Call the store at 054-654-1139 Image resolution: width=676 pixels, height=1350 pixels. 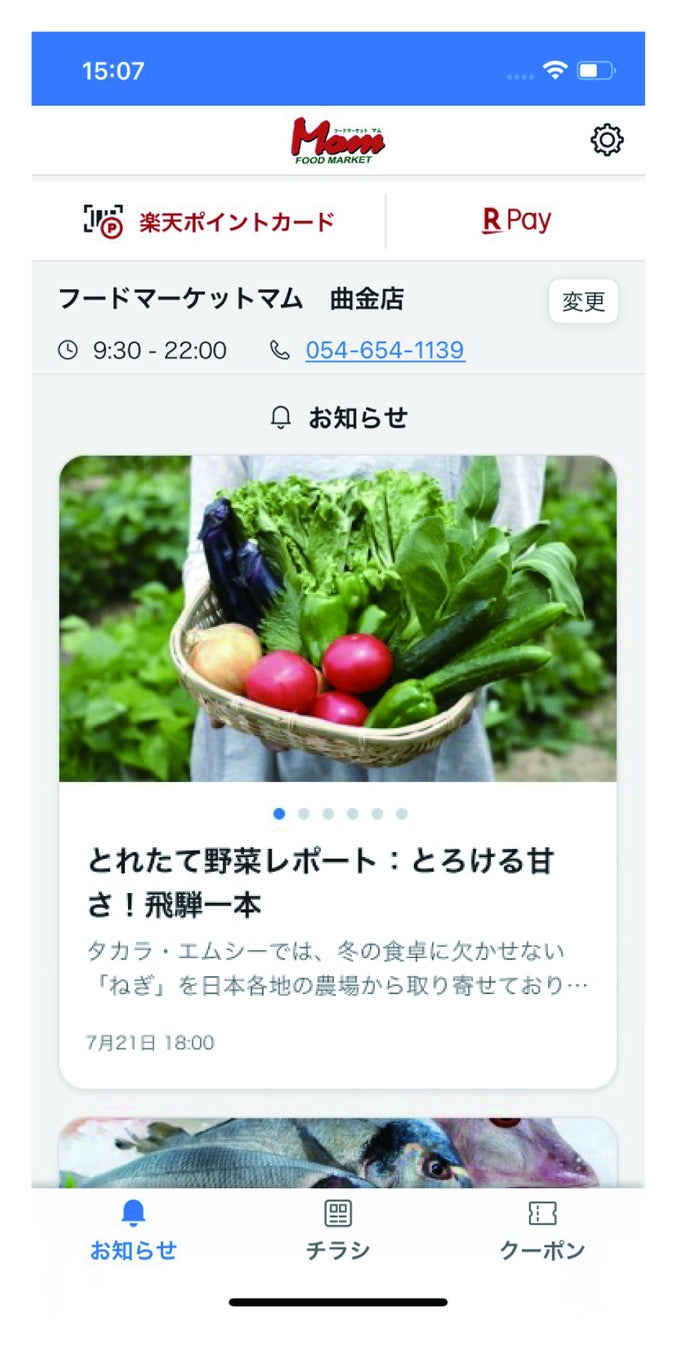click(x=385, y=350)
